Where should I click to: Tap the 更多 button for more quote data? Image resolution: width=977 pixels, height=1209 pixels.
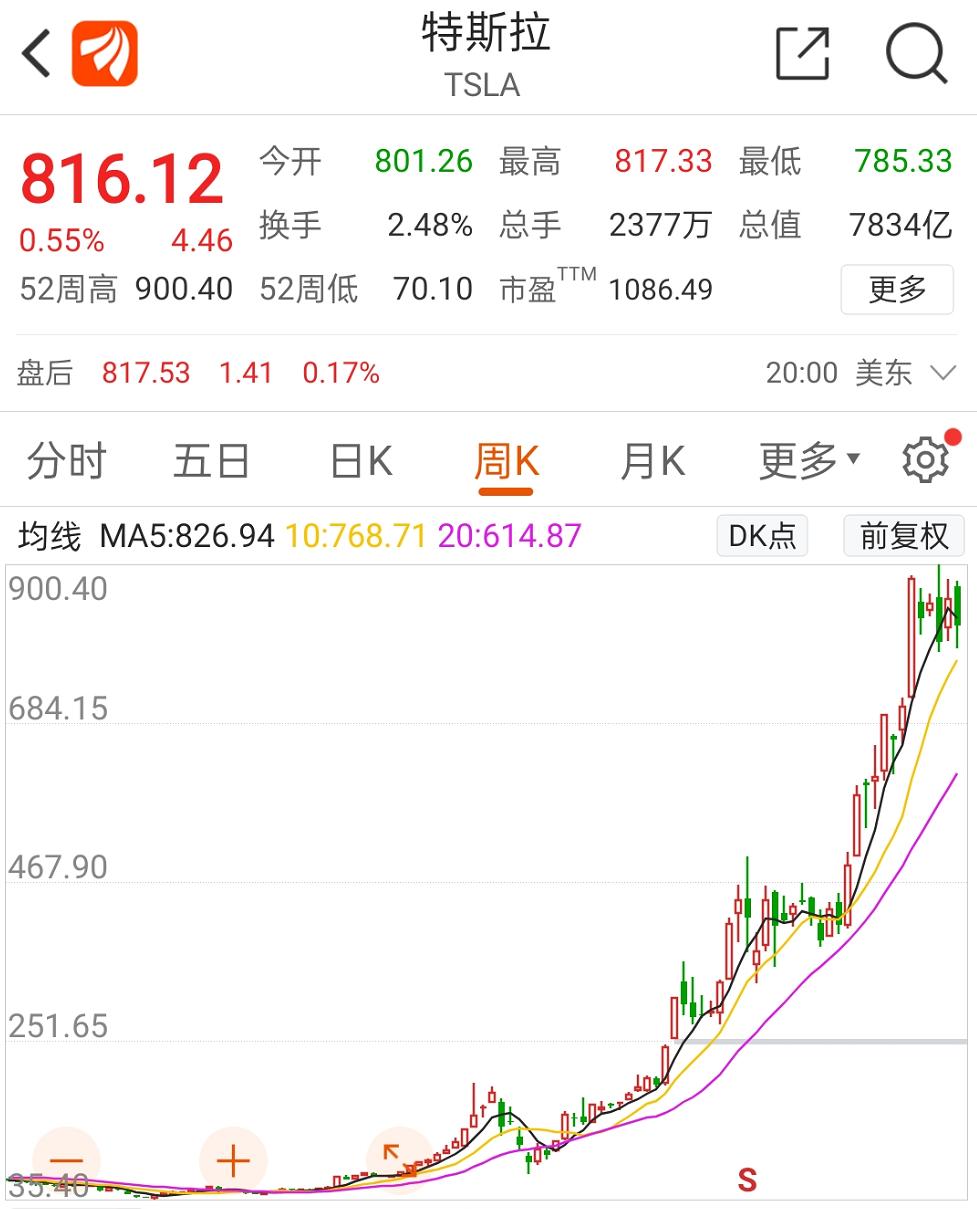pos(897,290)
